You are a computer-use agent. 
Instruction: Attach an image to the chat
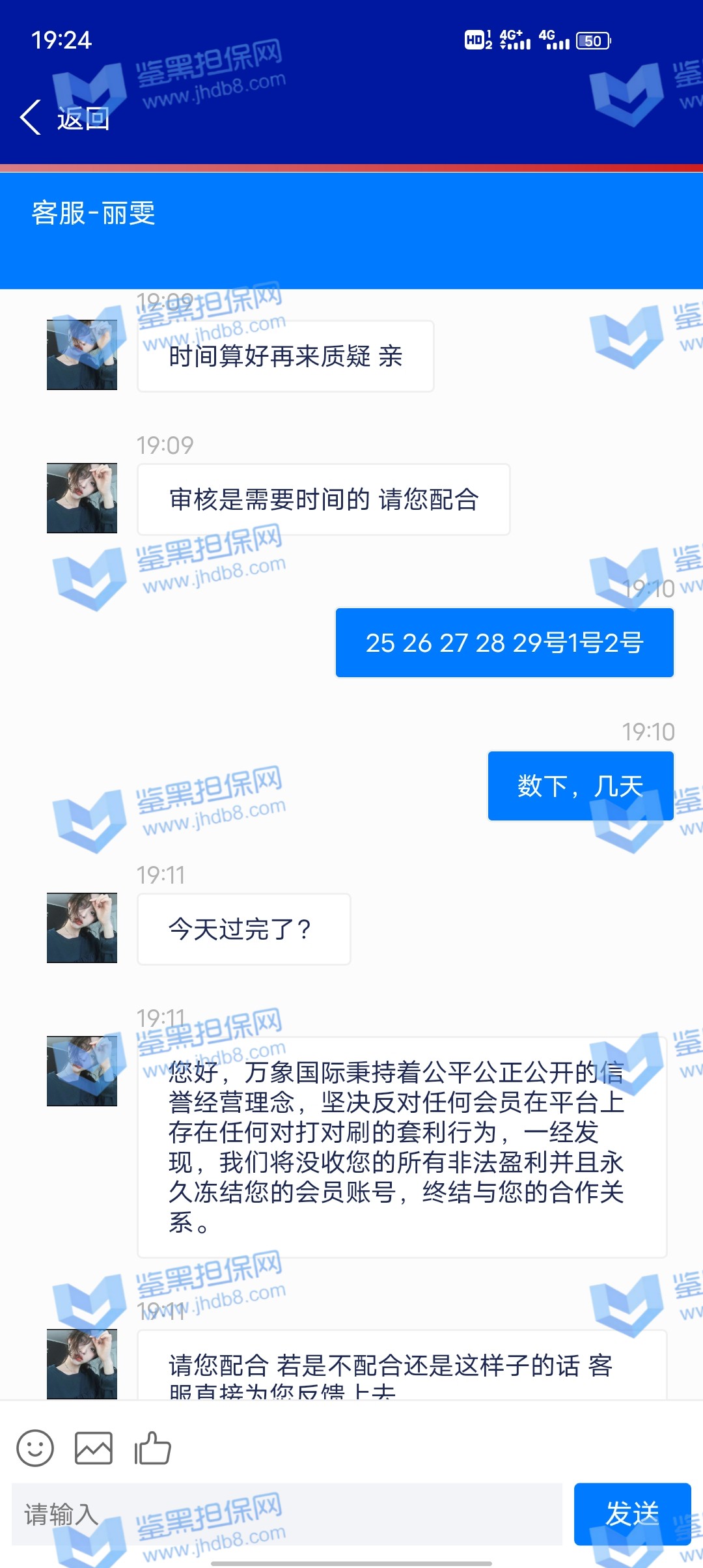point(94,1448)
